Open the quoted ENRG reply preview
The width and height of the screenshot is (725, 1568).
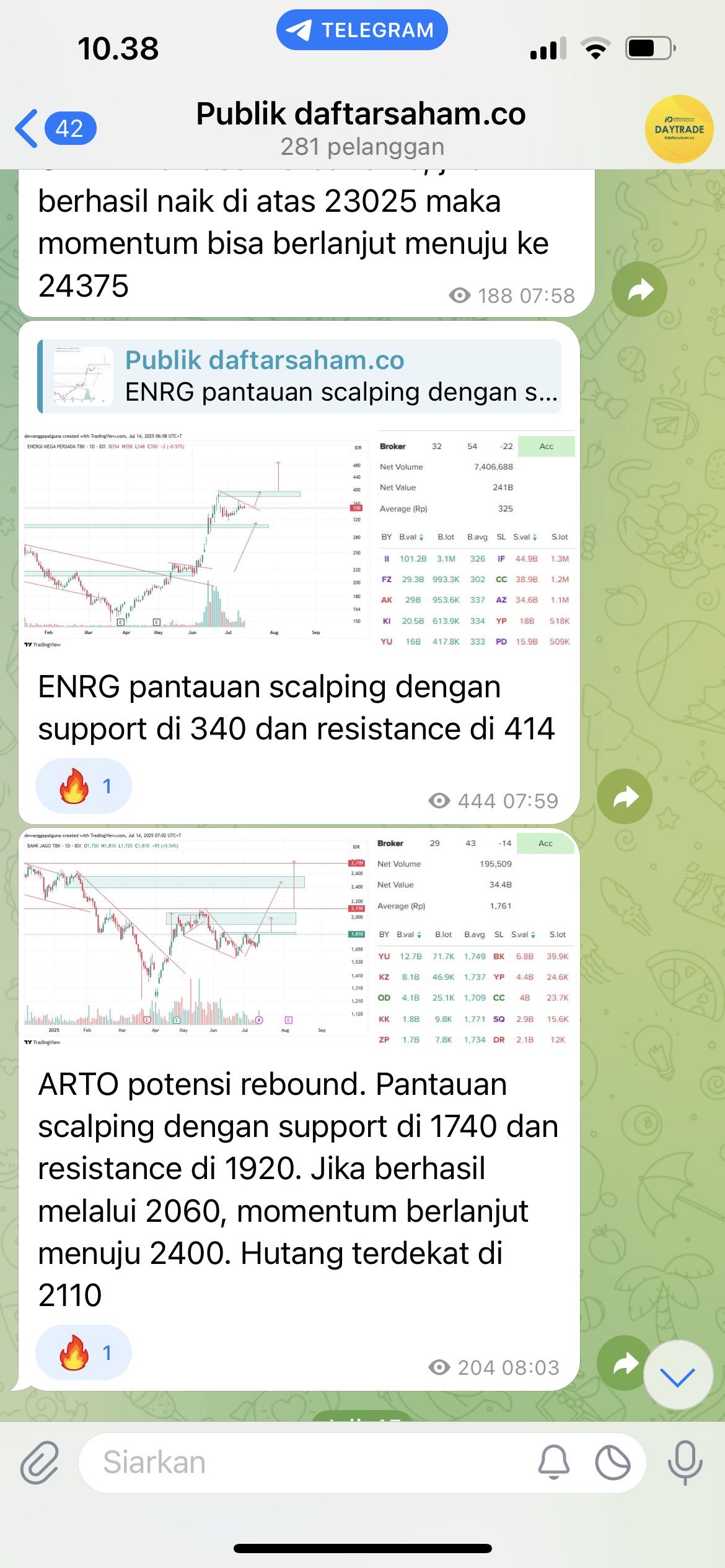[x=300, y=376]
